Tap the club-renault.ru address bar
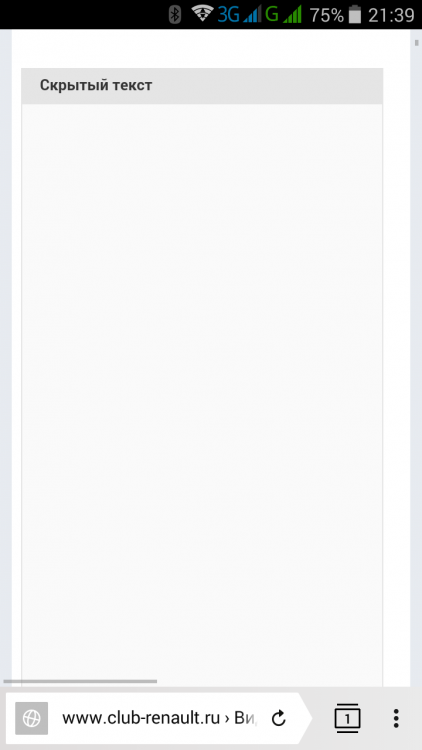 160,718
